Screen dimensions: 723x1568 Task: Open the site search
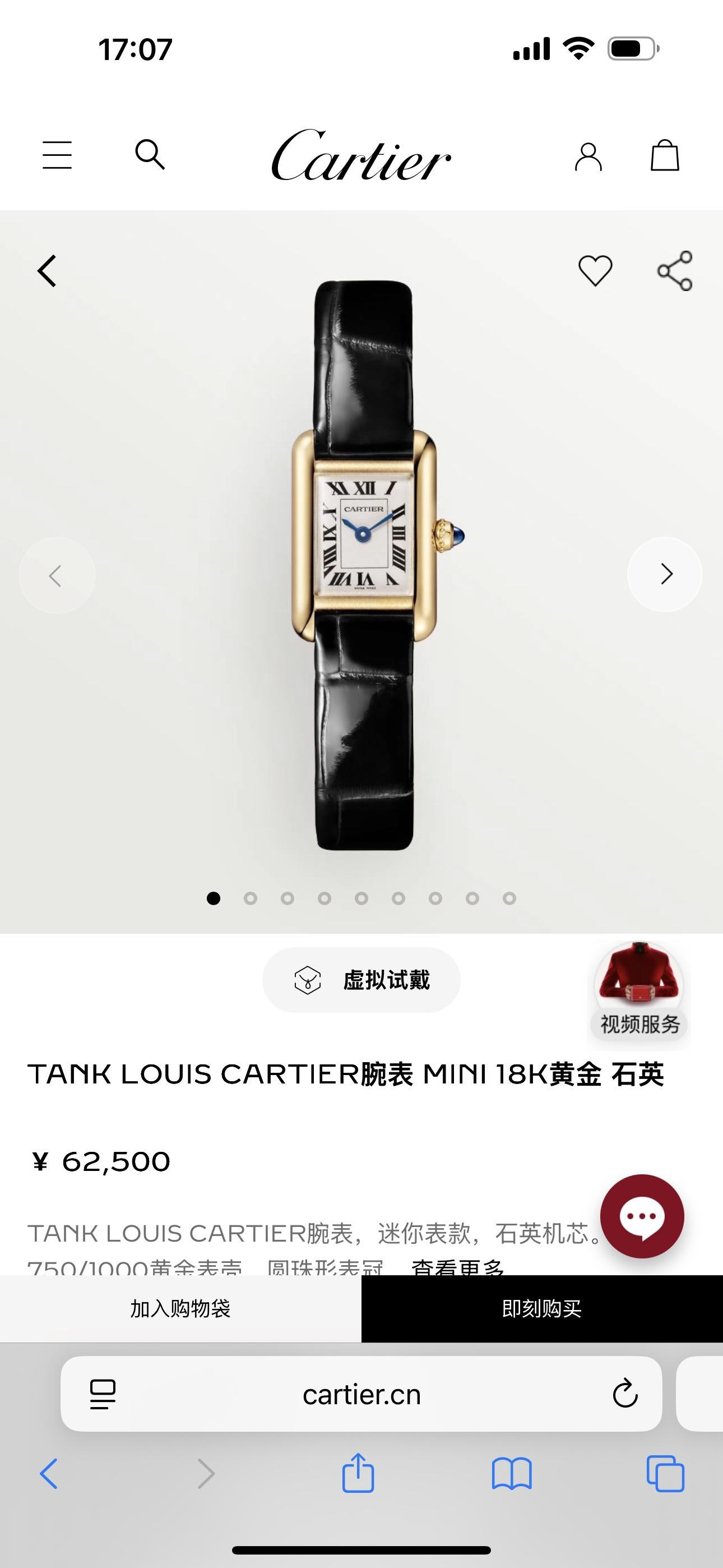[150, 155]
